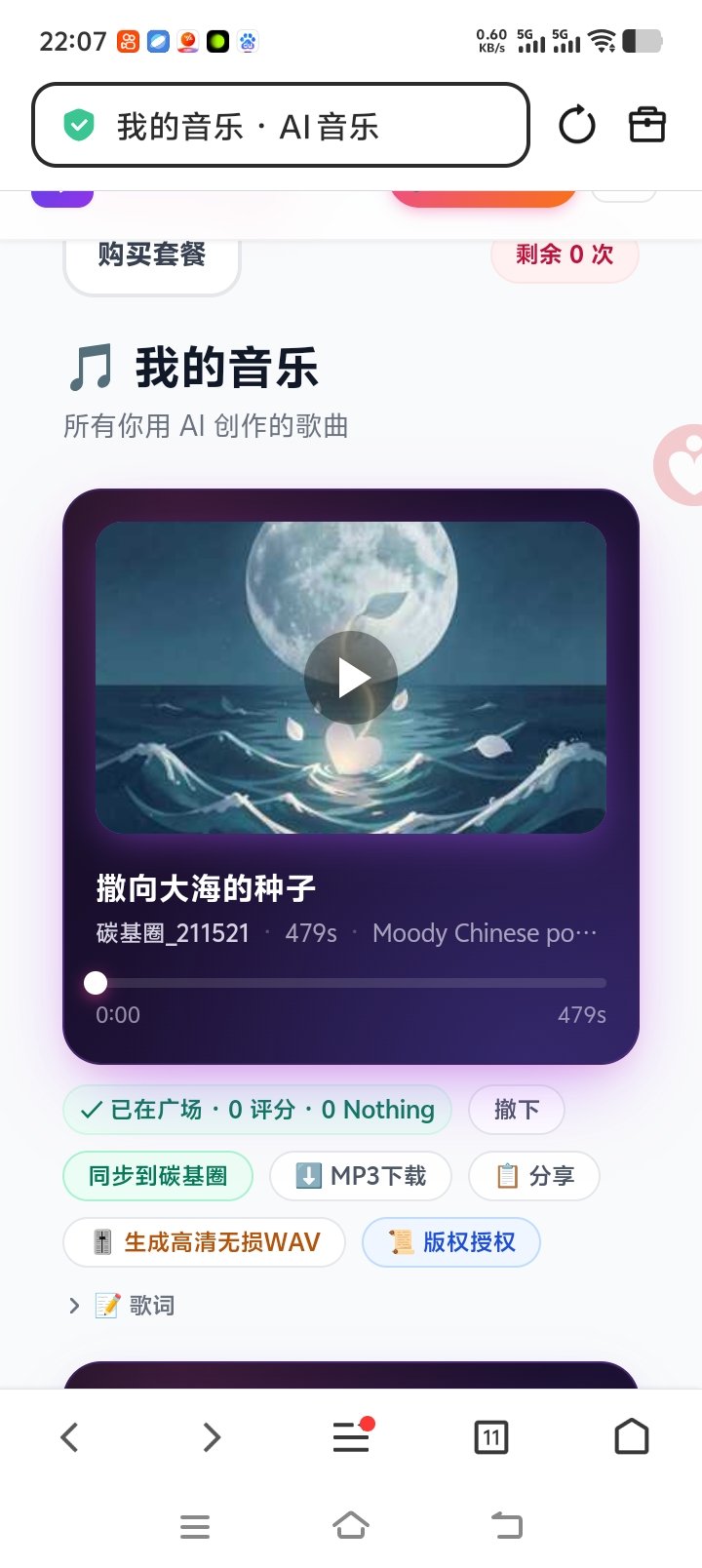702x1568 pixels.
Task: Reload the page with the refresh icon
Action: click(x=576, y=126)
